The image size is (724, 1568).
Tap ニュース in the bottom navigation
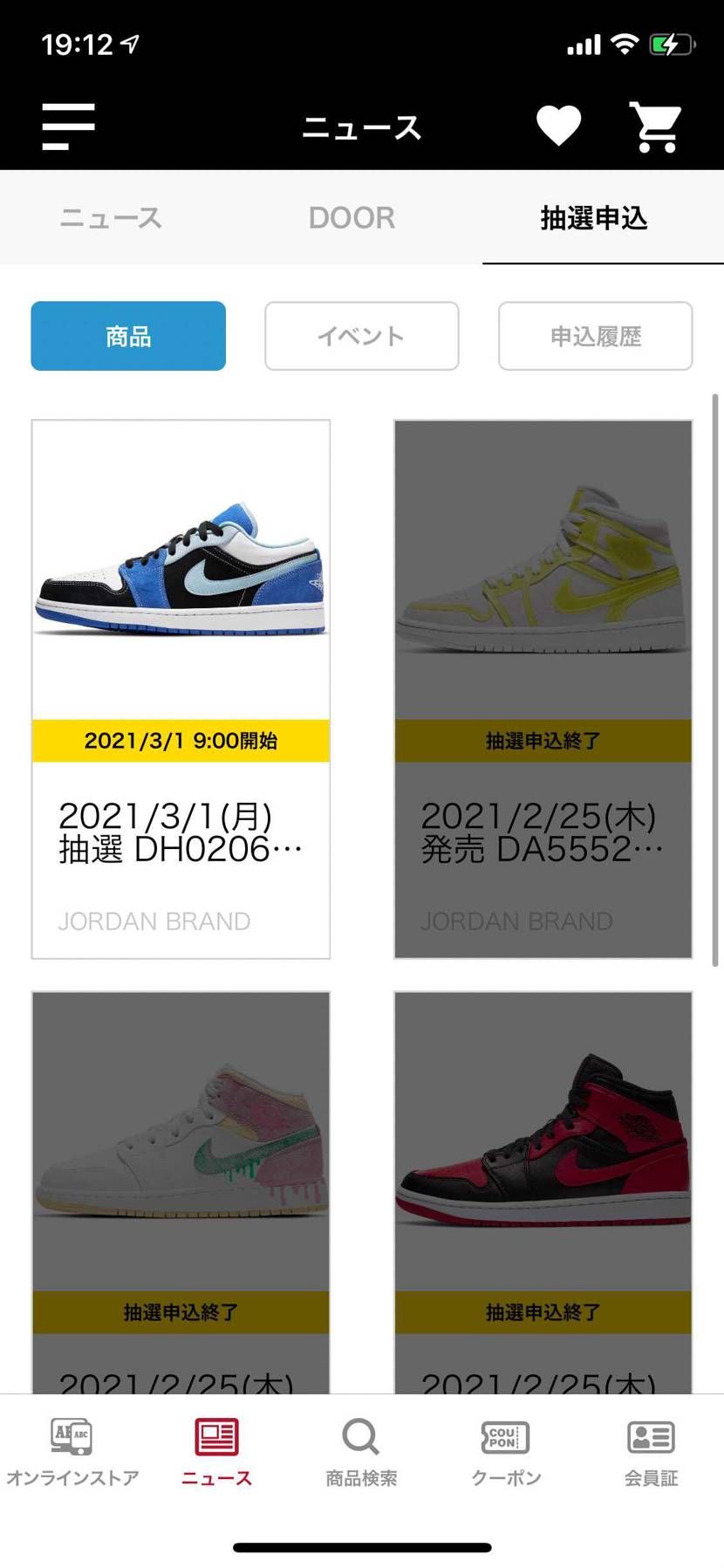216,1453
